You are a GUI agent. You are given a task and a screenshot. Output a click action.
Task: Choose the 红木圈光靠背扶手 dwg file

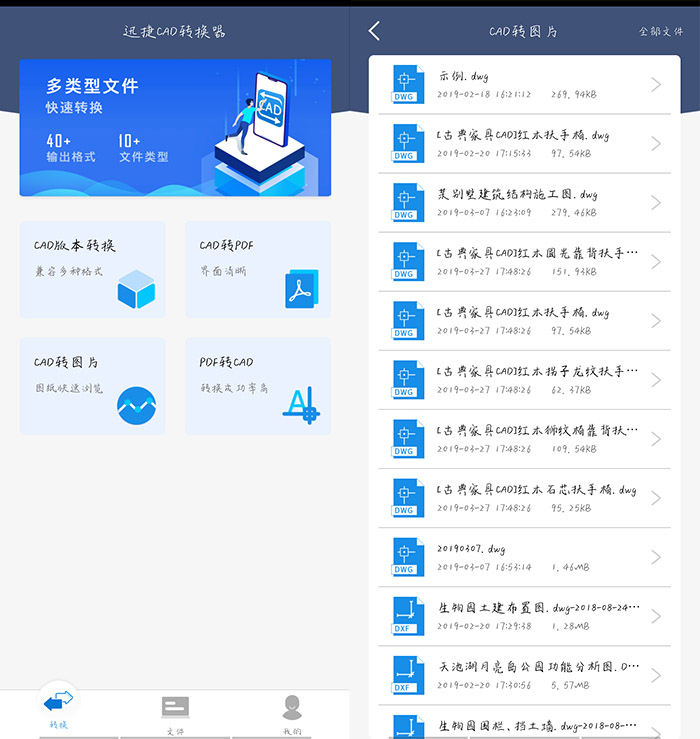[524, 262]
